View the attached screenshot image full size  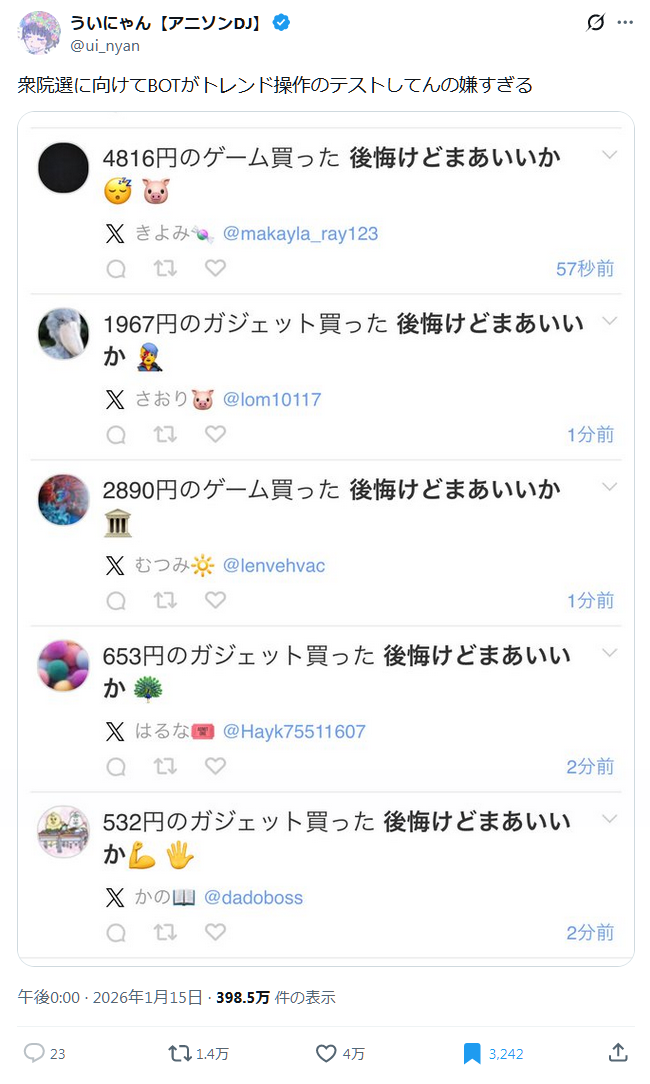click(326, 539)
